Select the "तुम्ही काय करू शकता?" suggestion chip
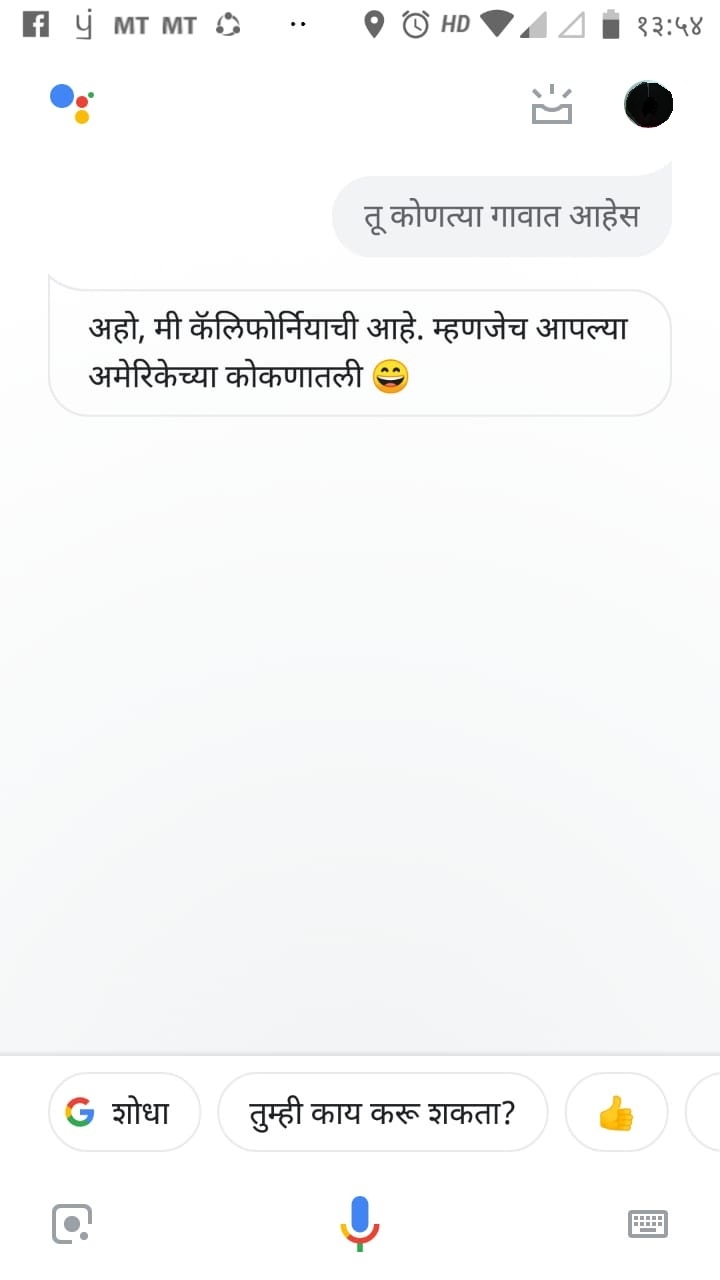Image resolution: width=720 pixels, height=1280 pixels. pos(382,1112)
